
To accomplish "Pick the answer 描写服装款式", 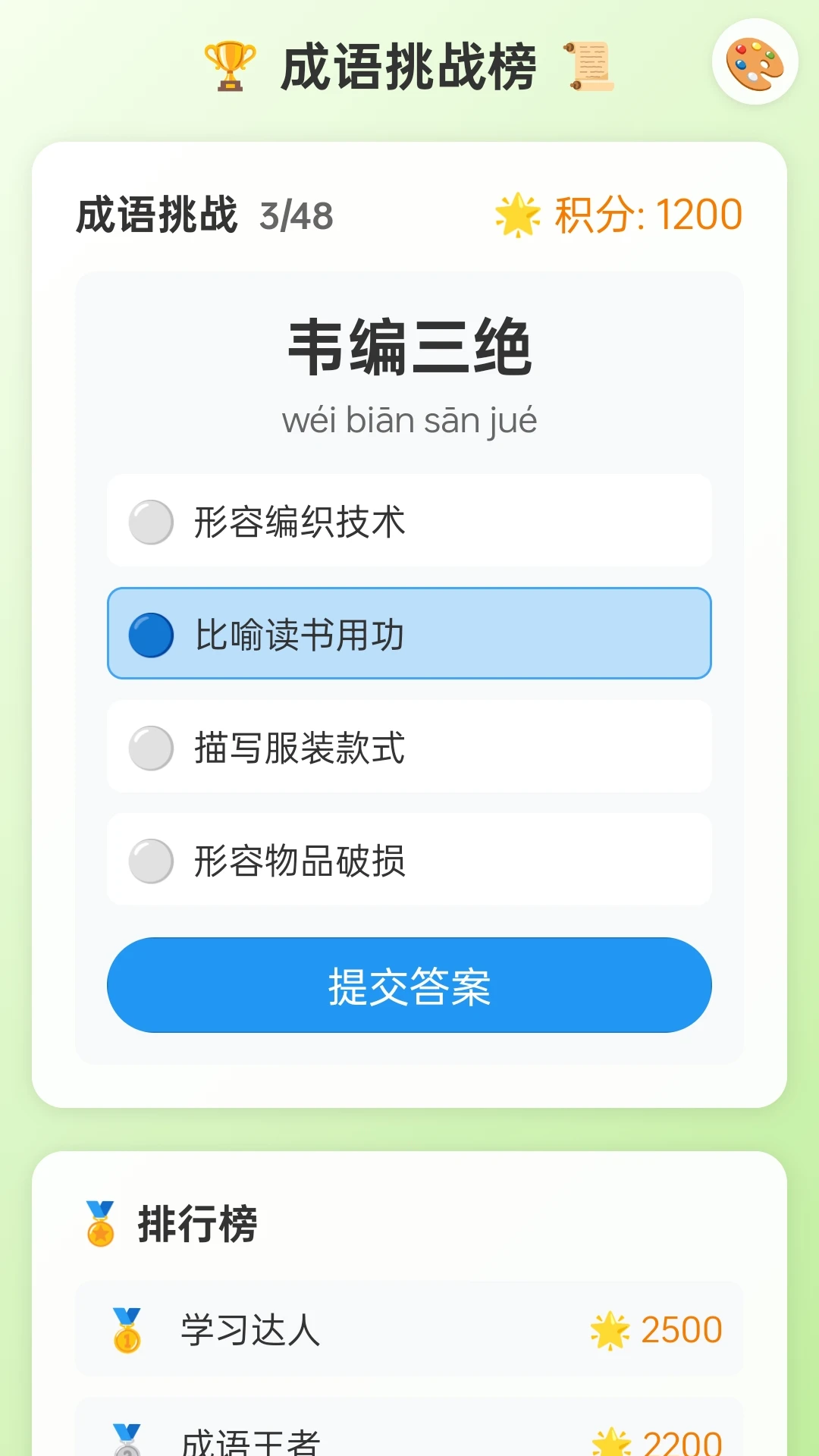I will pyautogui.click(x=409, y=747).
